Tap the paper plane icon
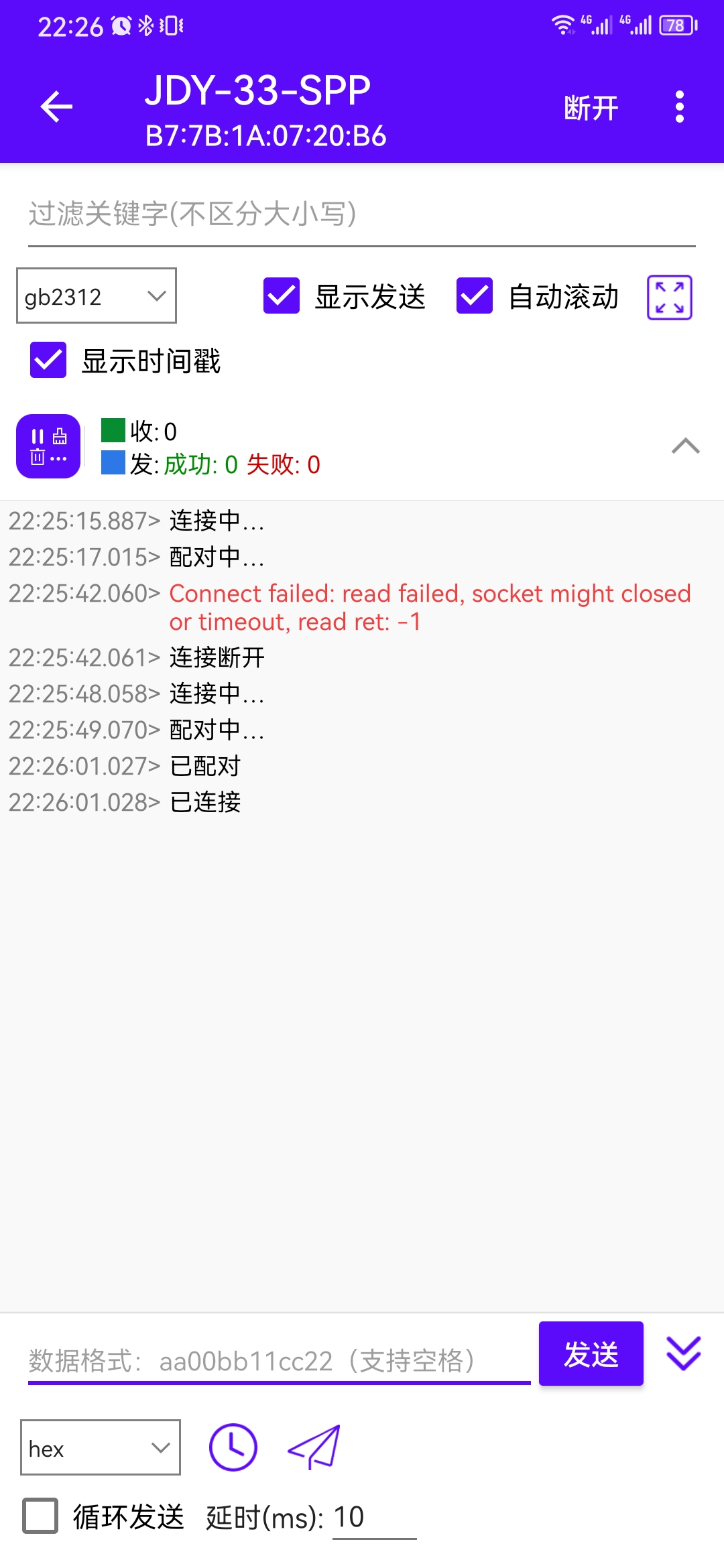This screenshot has width=724, height=1568. (314, 1447)
